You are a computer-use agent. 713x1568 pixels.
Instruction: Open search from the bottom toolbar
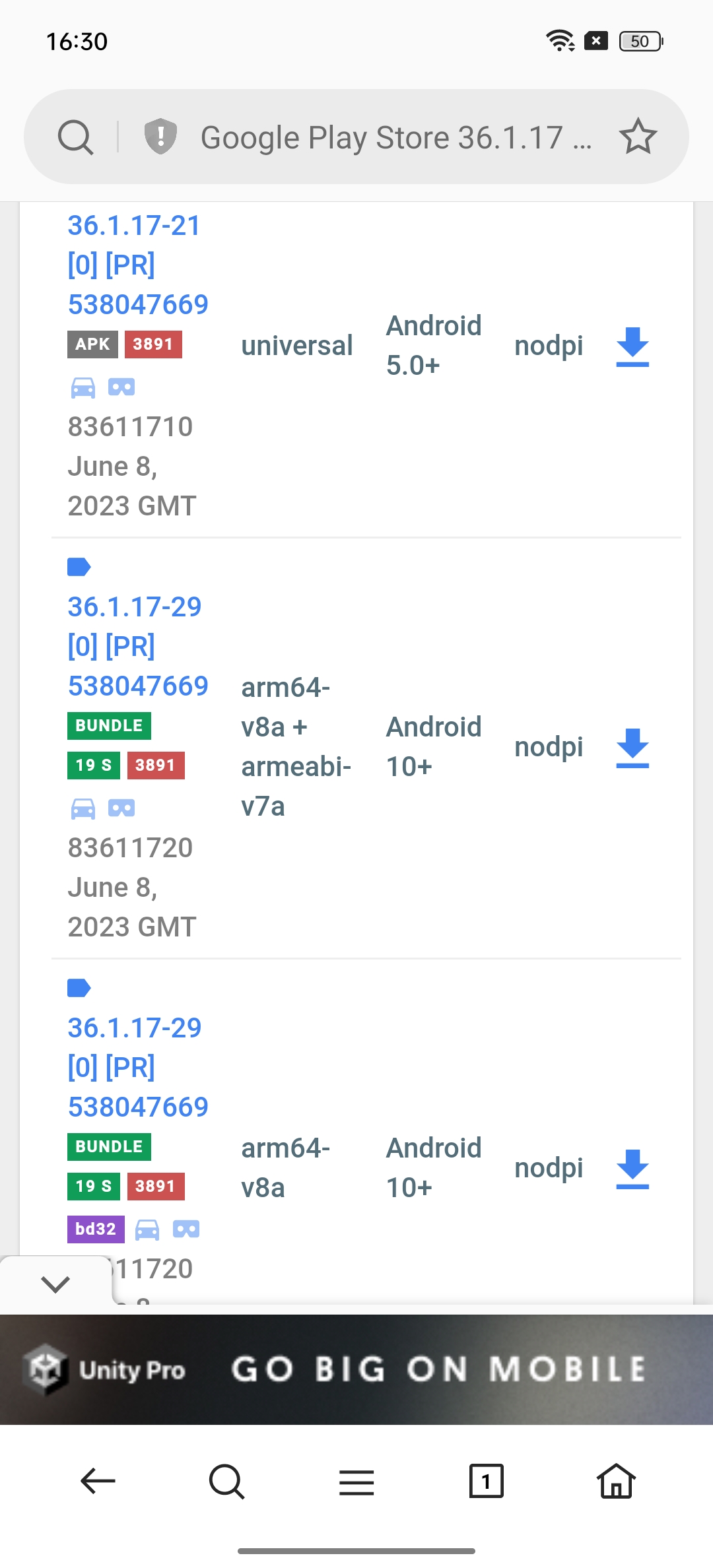point(226,1482)
